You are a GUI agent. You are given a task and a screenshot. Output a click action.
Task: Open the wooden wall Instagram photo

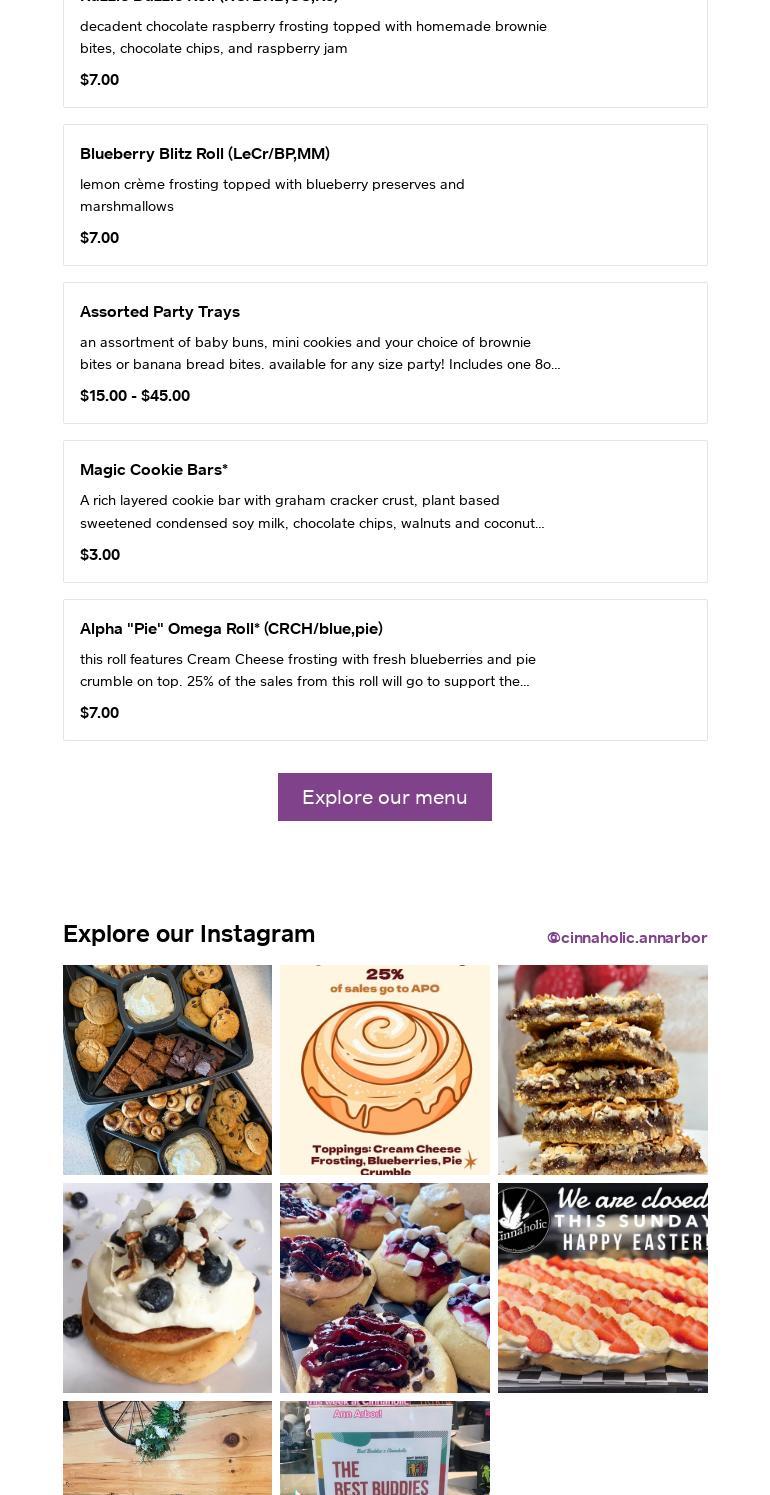[167, 1448]
